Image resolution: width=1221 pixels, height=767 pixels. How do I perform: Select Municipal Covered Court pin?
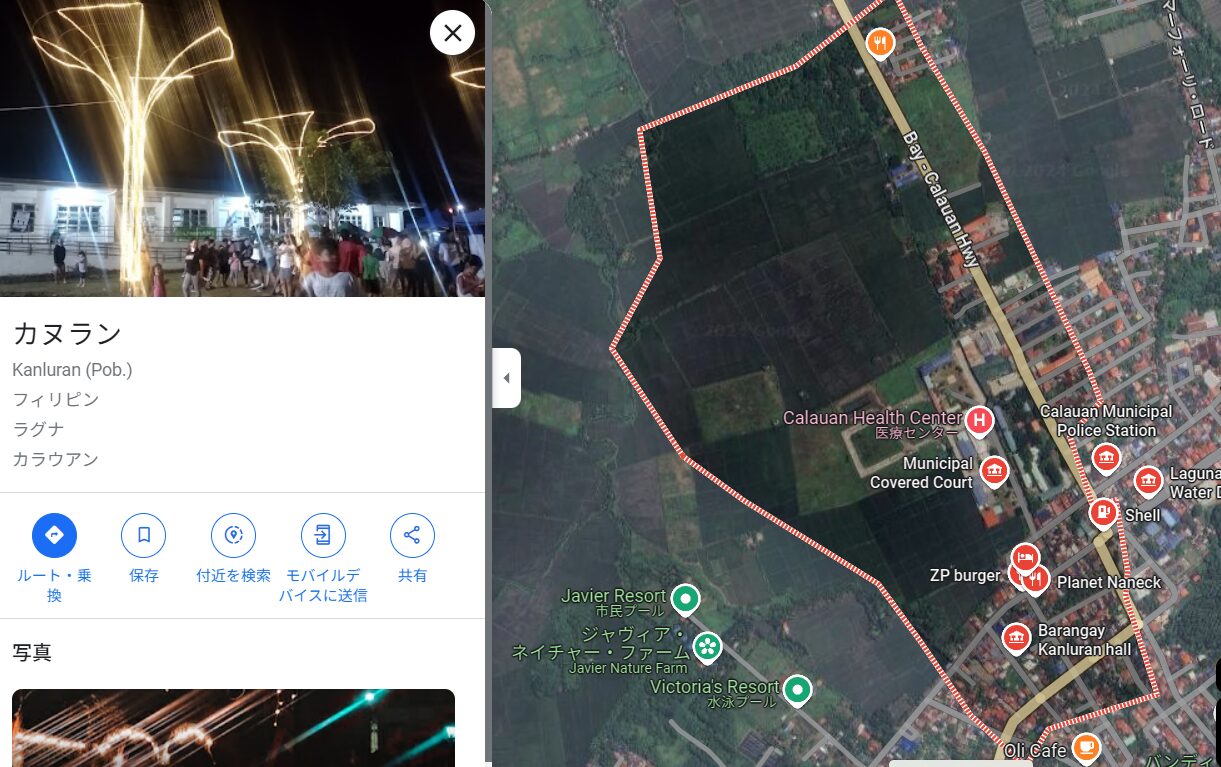pyautogui.click(x=994, y=470)
